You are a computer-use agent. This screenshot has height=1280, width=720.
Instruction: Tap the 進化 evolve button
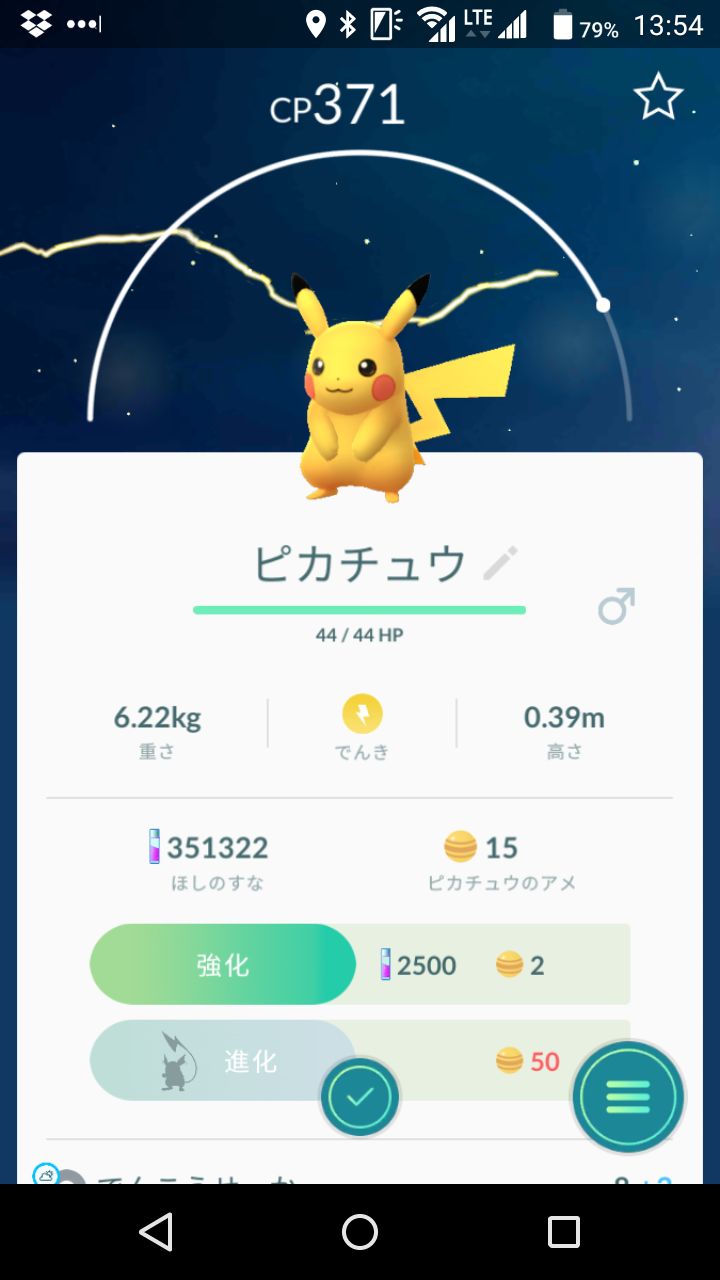click(222, 1060)
